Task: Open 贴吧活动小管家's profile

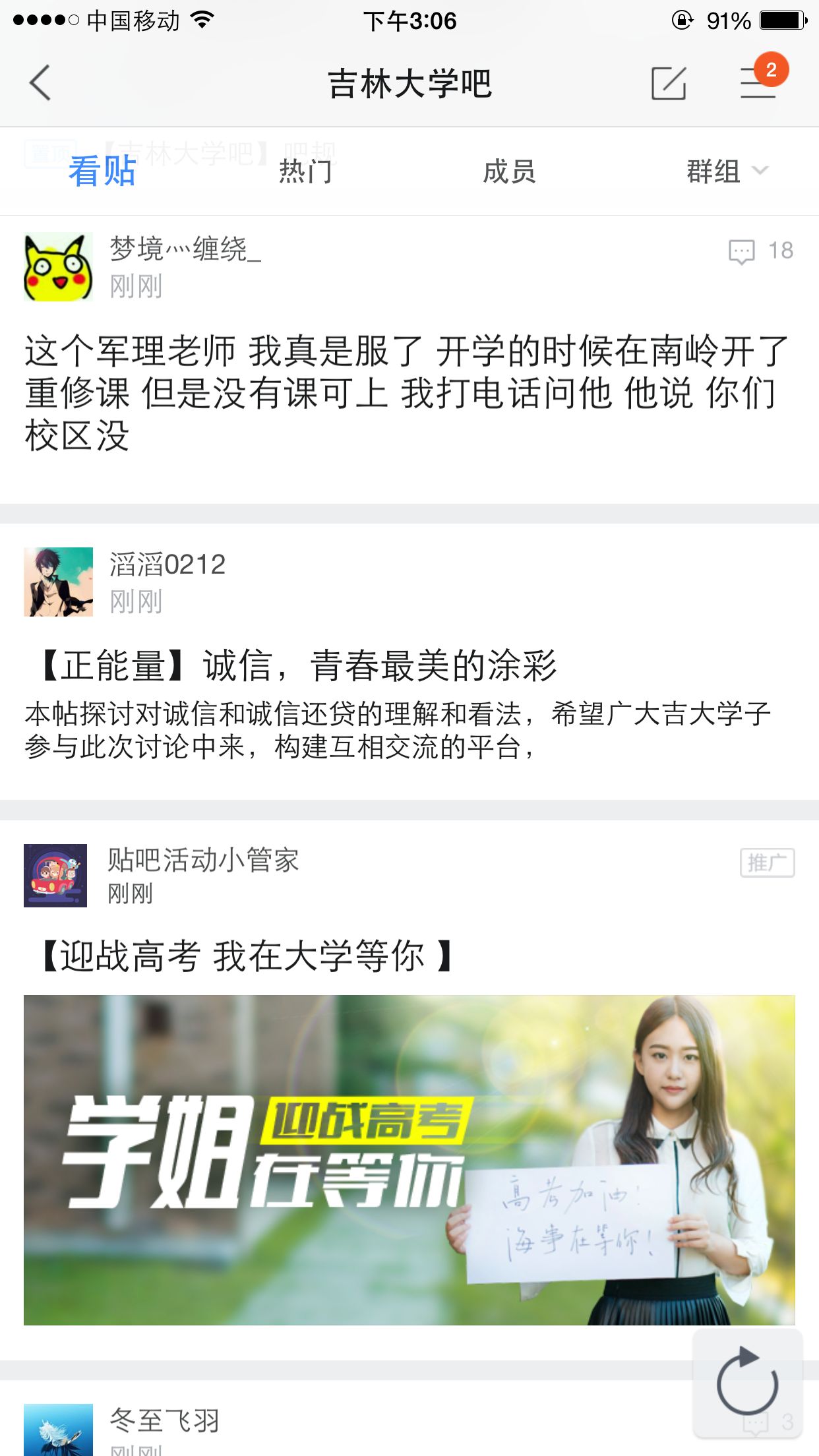Action: [55, 875]
